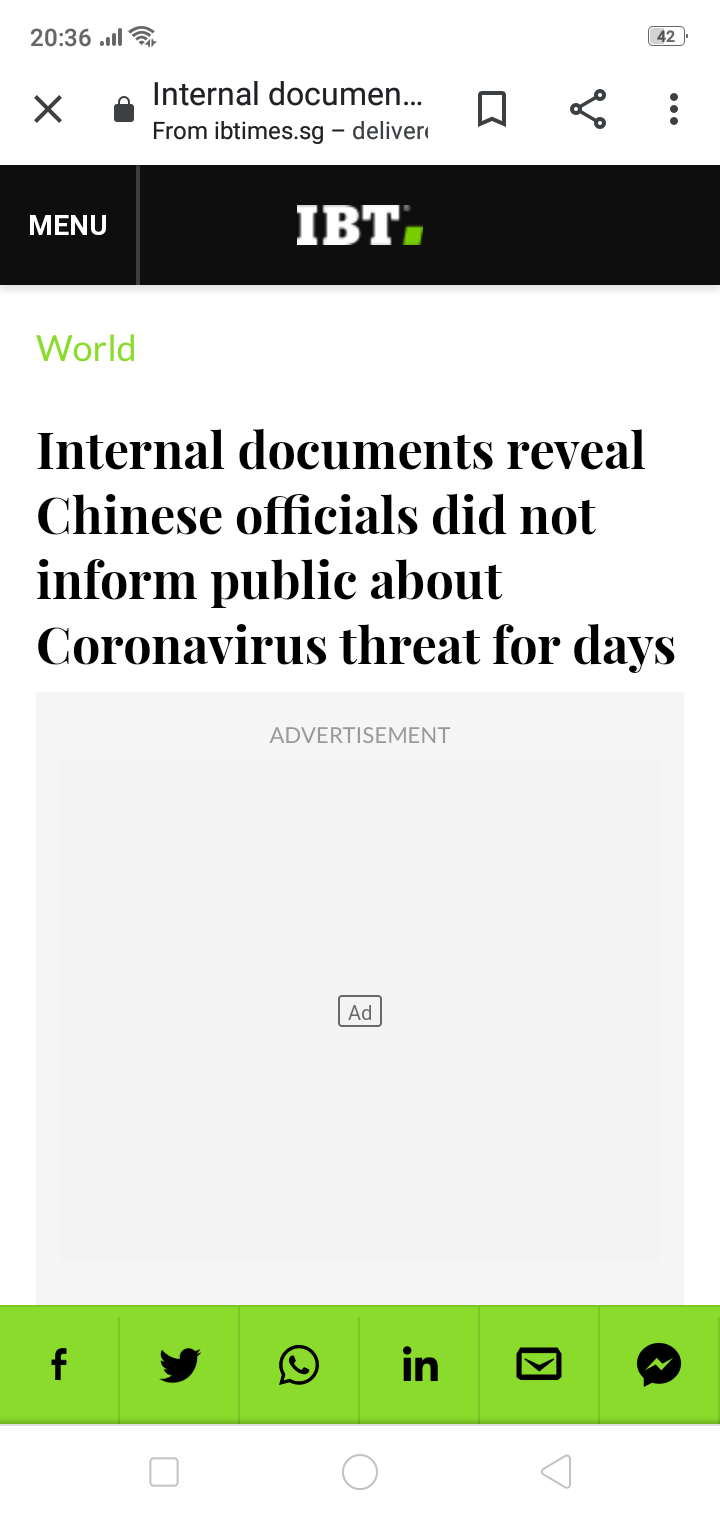
Task: Tap the Ad badge in the advertisement
Action: [360, 1012]
